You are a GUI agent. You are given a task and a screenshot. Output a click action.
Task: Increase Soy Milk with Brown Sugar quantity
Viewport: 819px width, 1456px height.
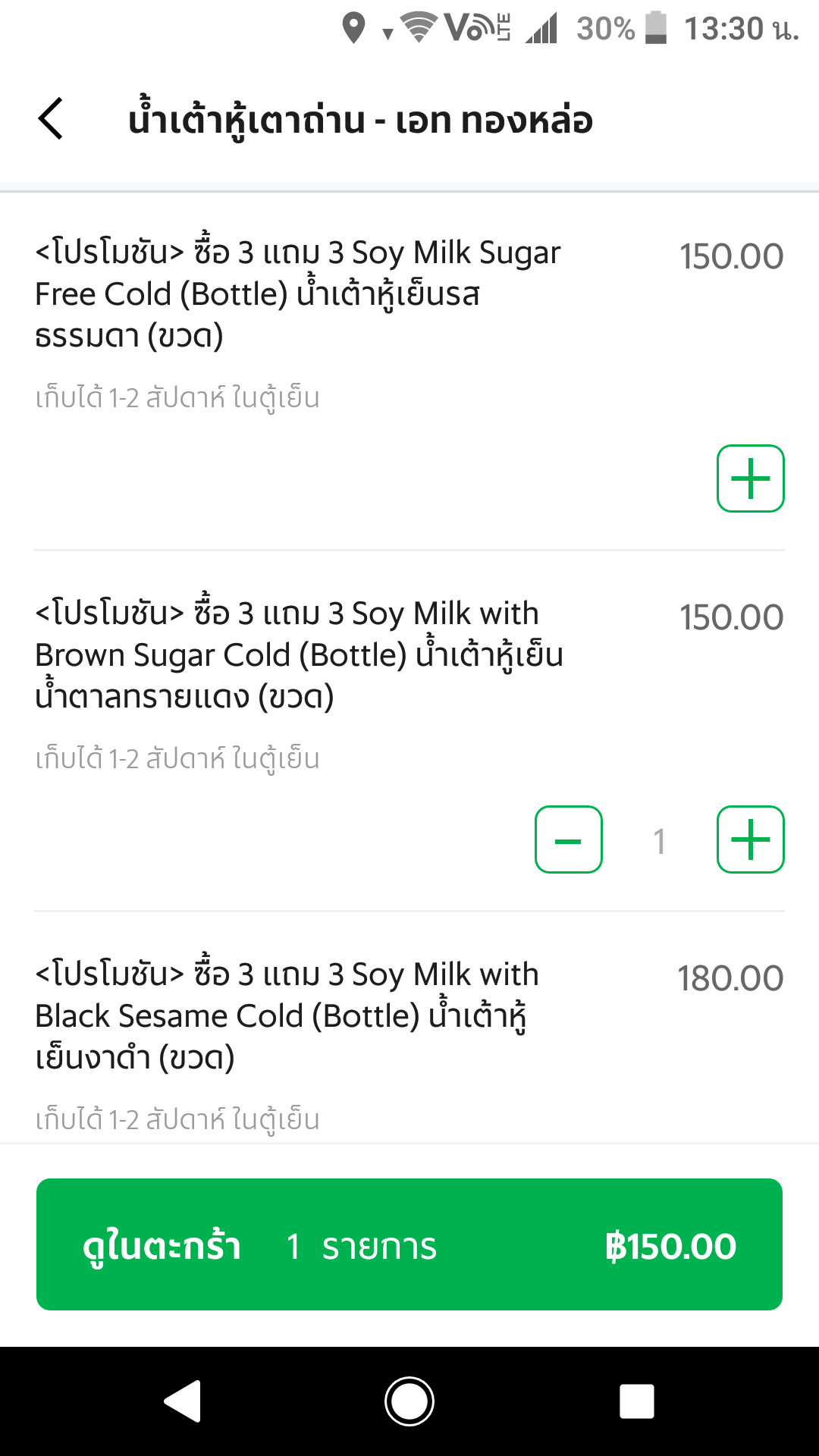750,839
